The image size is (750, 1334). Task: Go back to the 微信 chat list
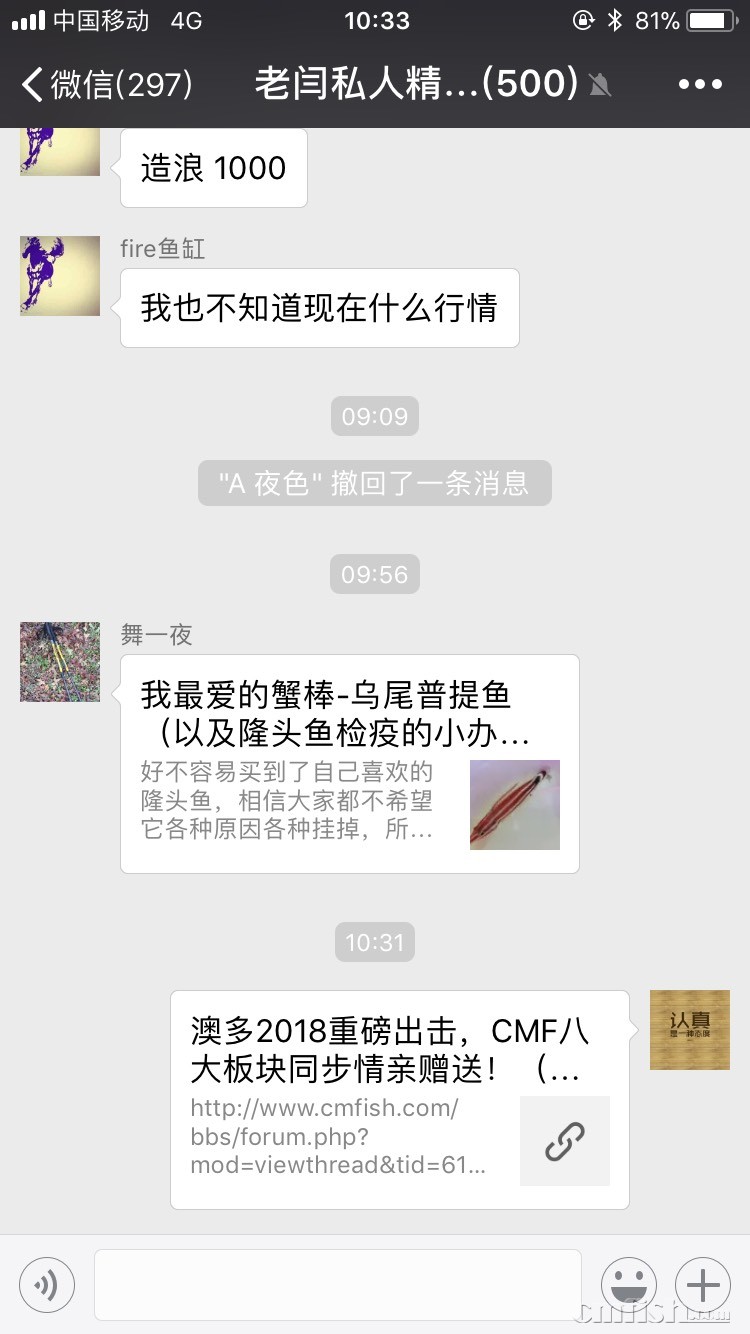[x=105, y=84]
